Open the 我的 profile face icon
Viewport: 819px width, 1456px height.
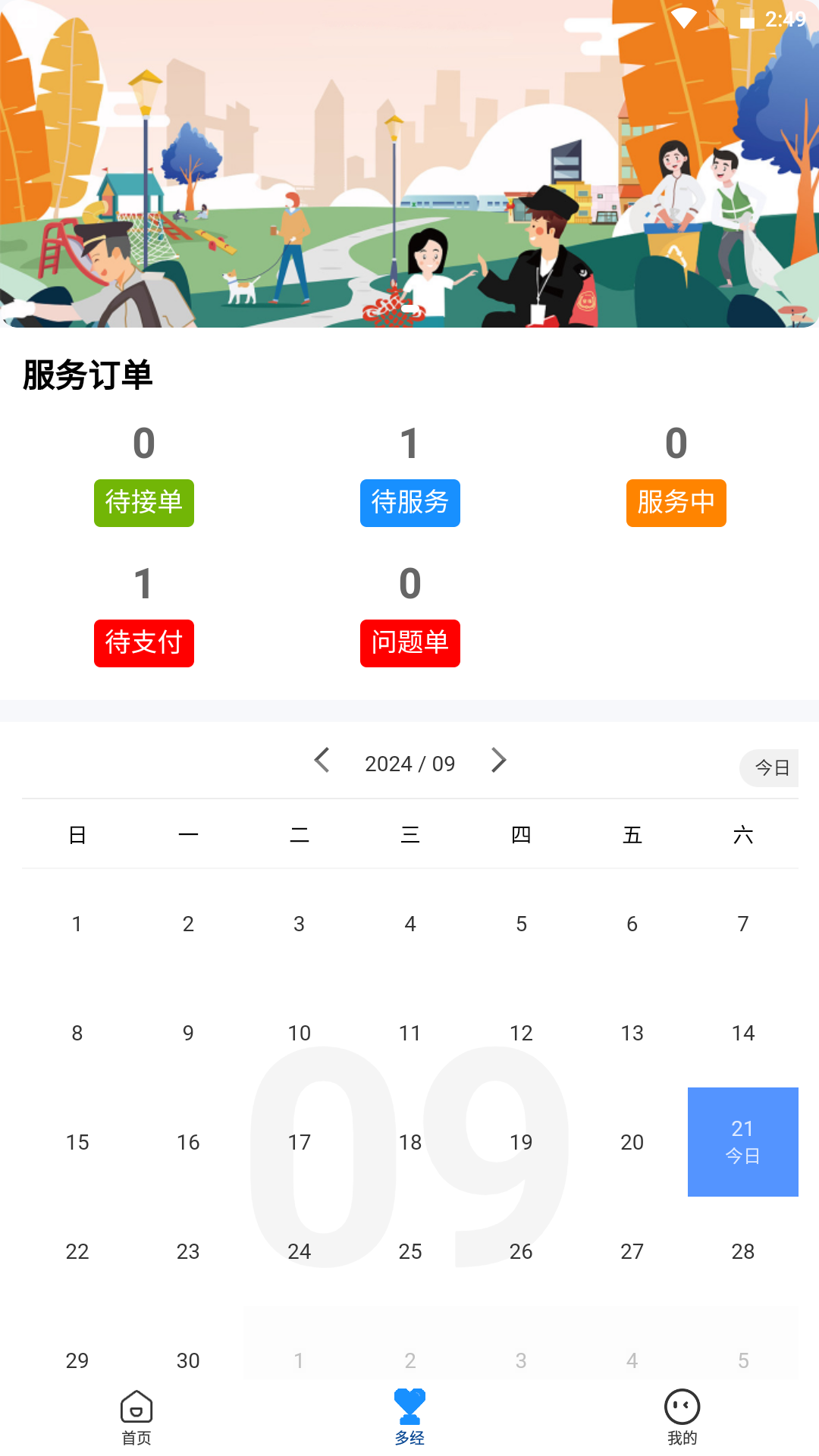(683, 1405)
